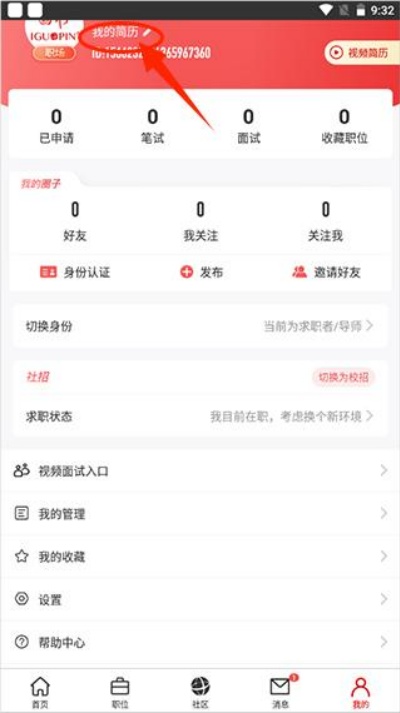This screenshot has width=400, height=713.
Task: Select 邀请好友 to invite friends
Action: click(x=326, y=273)
